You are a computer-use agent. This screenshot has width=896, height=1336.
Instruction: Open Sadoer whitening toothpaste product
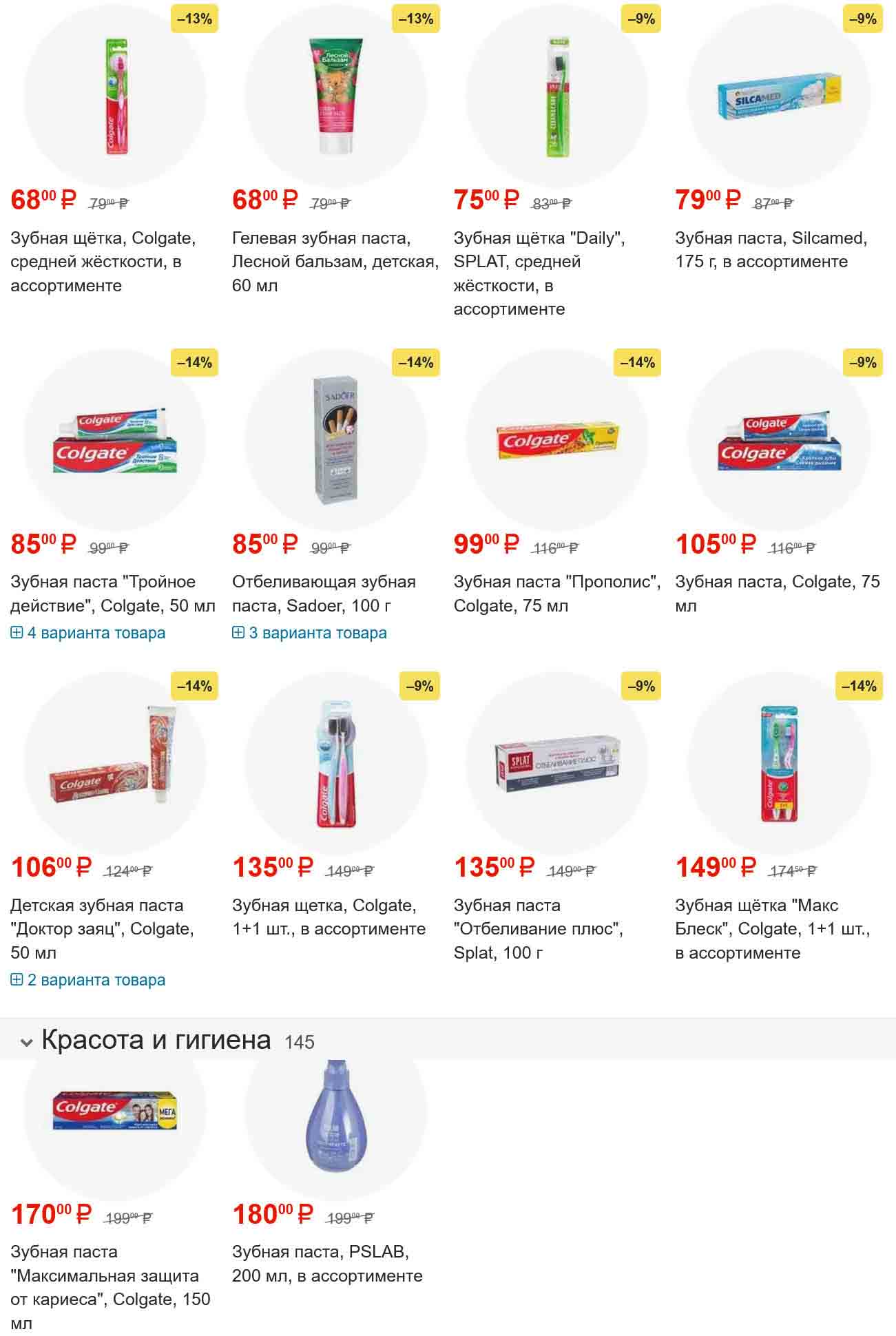click(323, 593)
